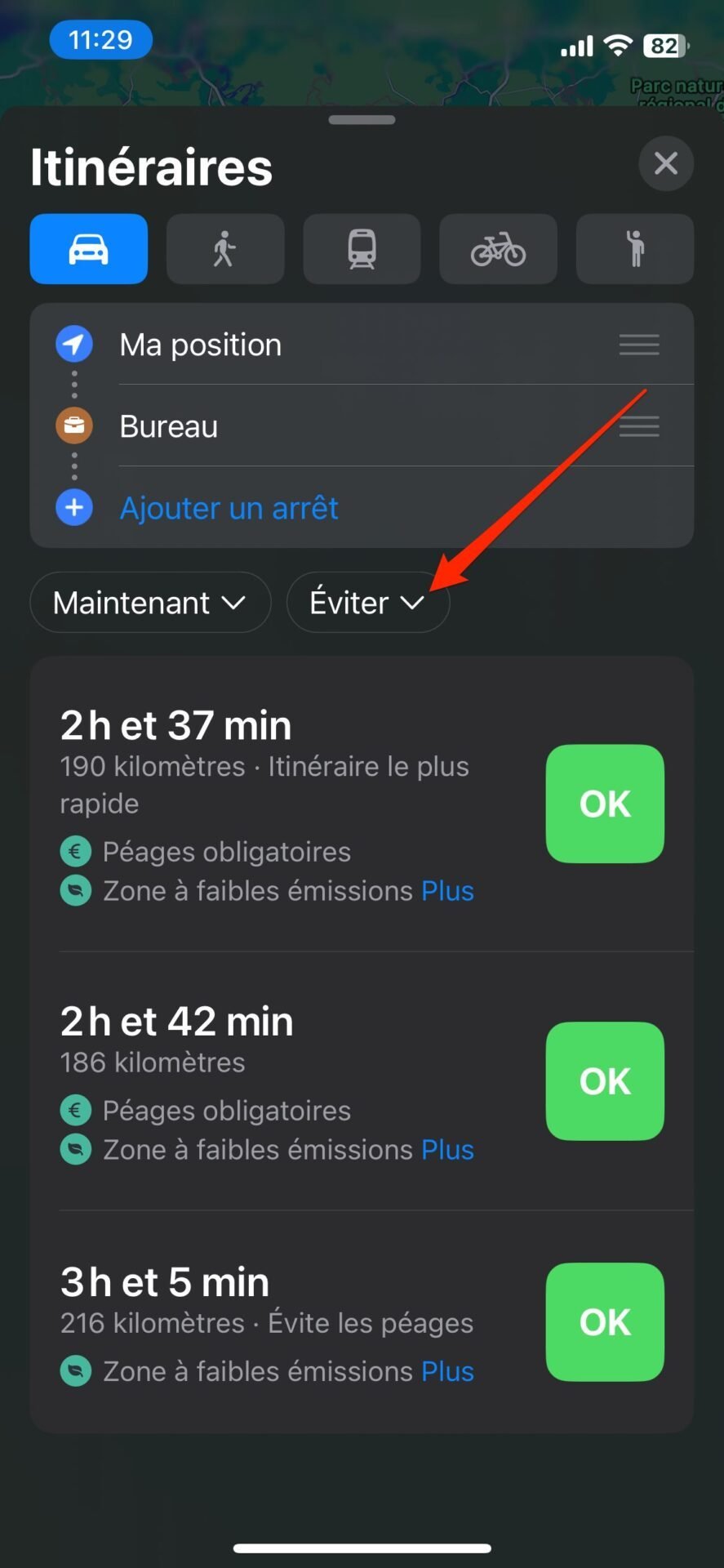Switch to cycling directions
724x1568 pixels.
click(498, 249)
